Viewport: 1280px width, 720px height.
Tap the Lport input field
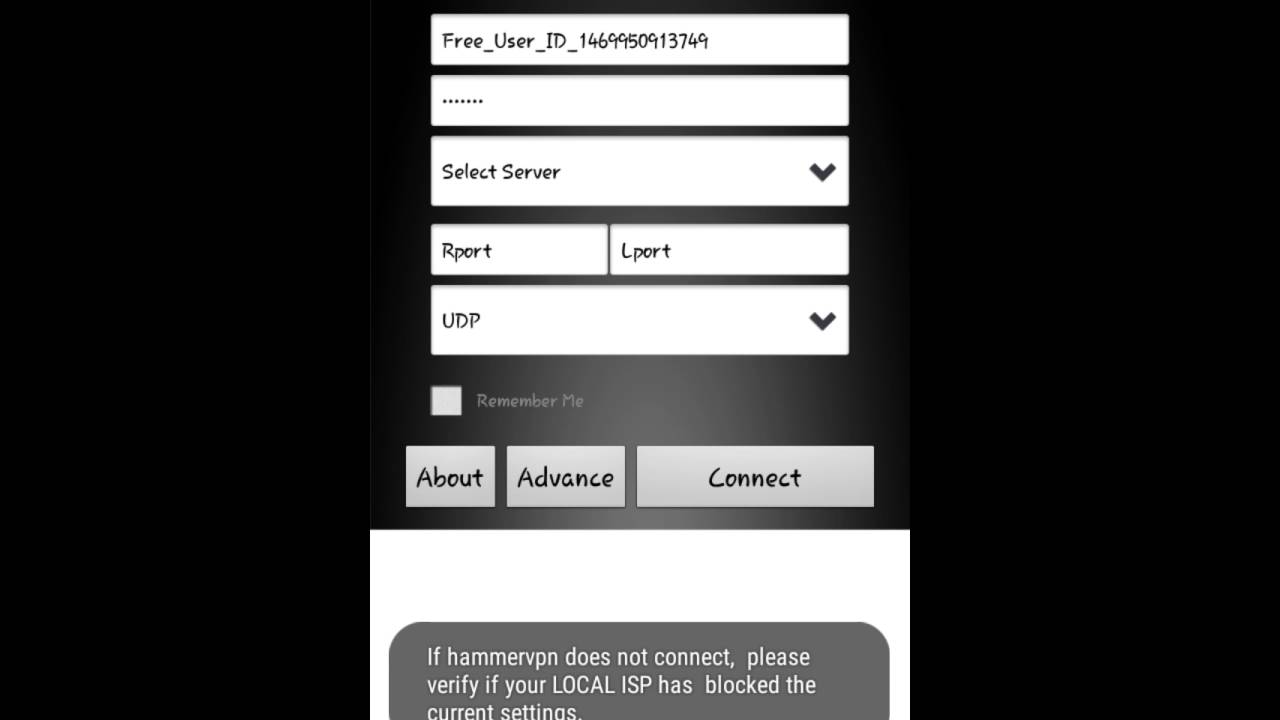coord(729,250)
